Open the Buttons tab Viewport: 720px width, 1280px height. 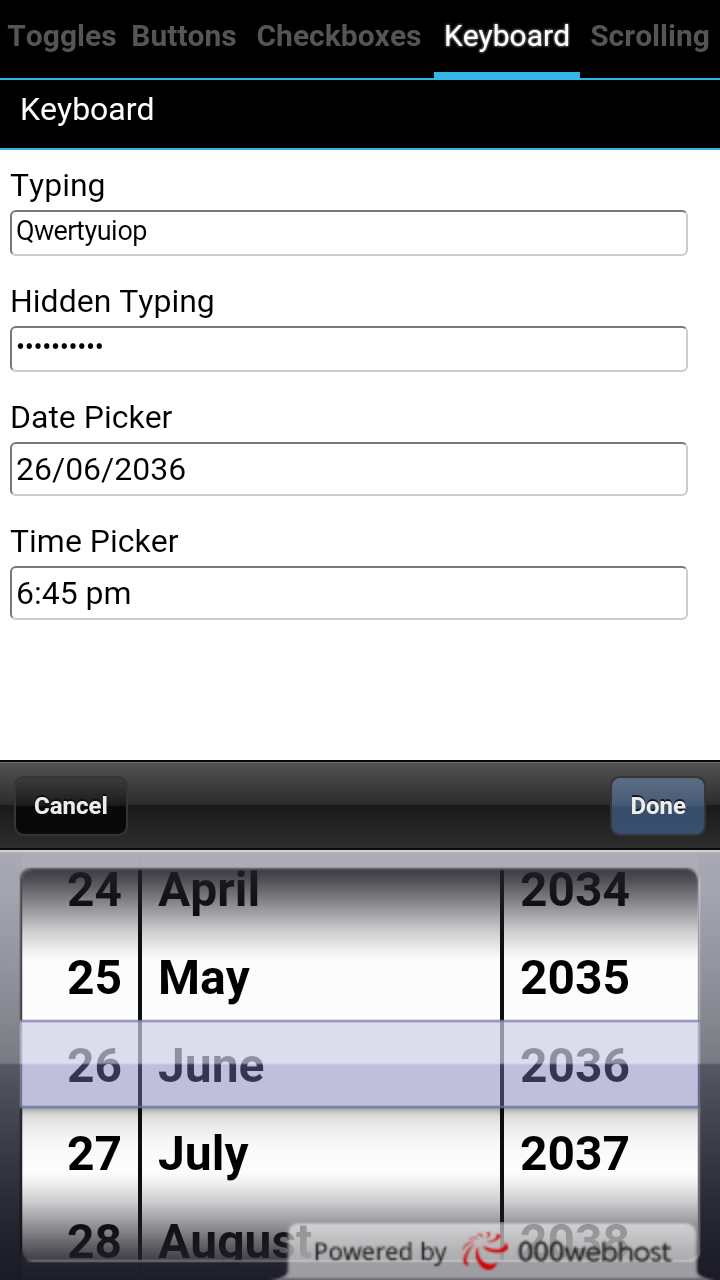click(184, 37)
